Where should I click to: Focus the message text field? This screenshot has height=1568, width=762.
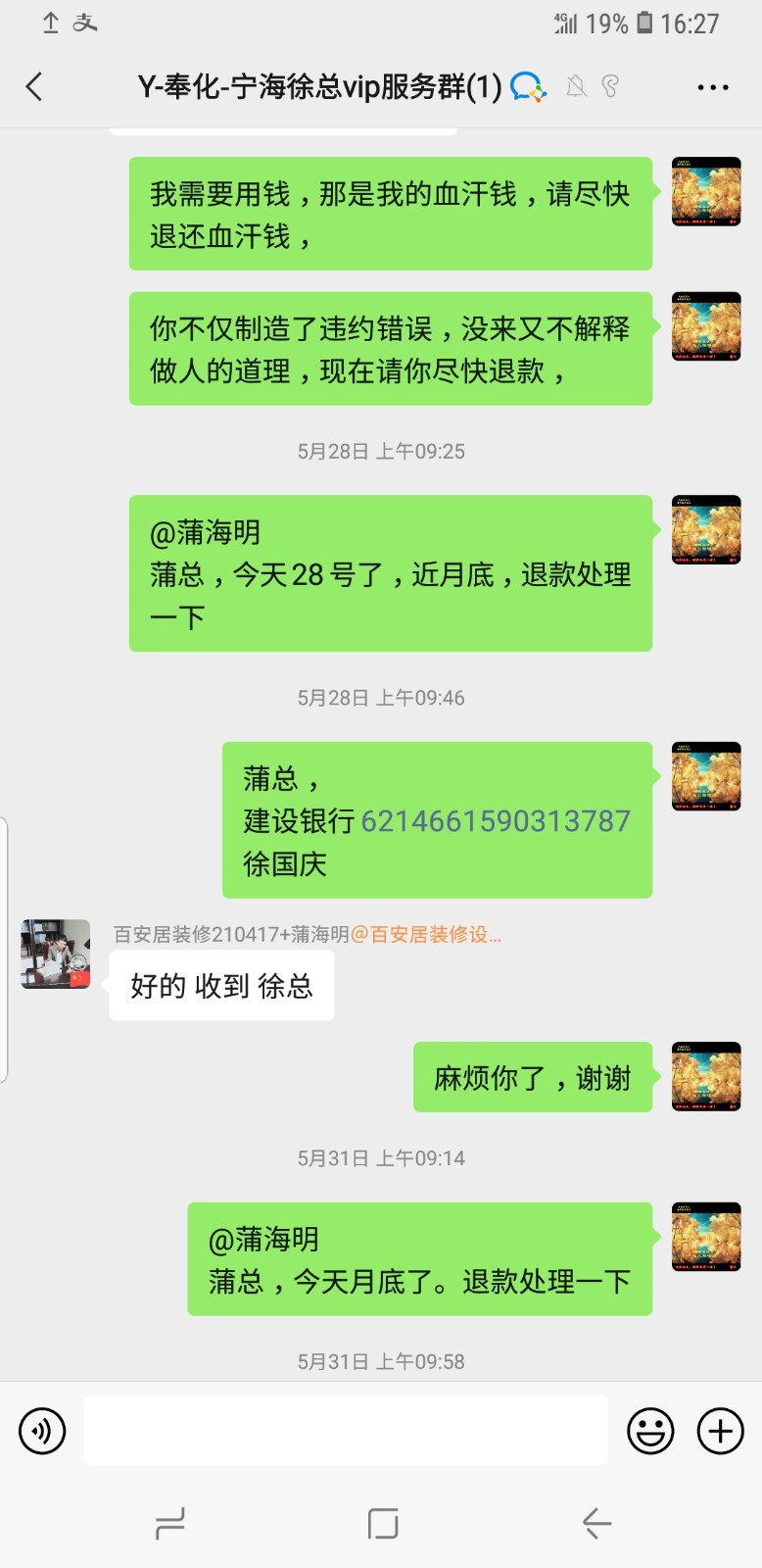pyautogui.click(x=345, y=1431)
